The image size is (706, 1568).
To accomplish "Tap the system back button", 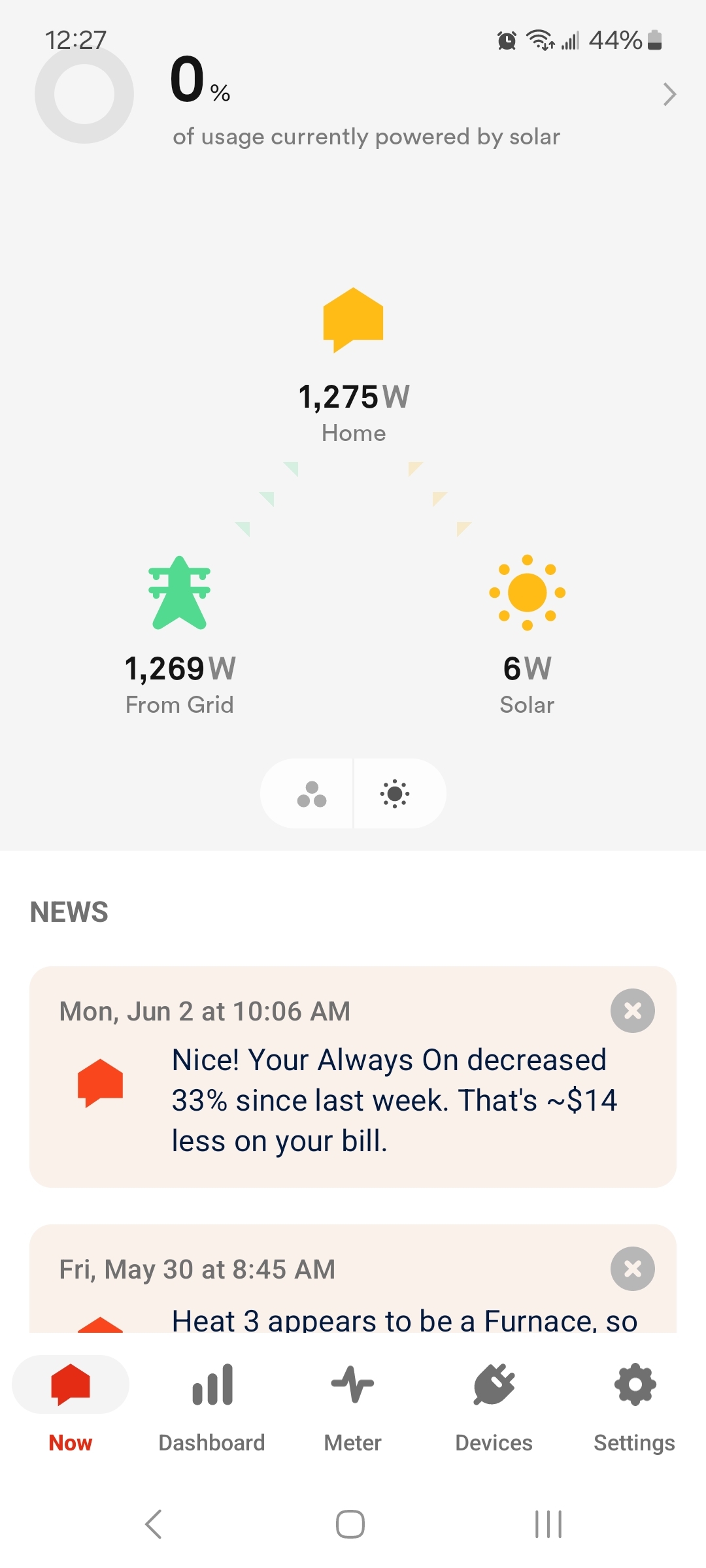I will (x=154, y=1524).
